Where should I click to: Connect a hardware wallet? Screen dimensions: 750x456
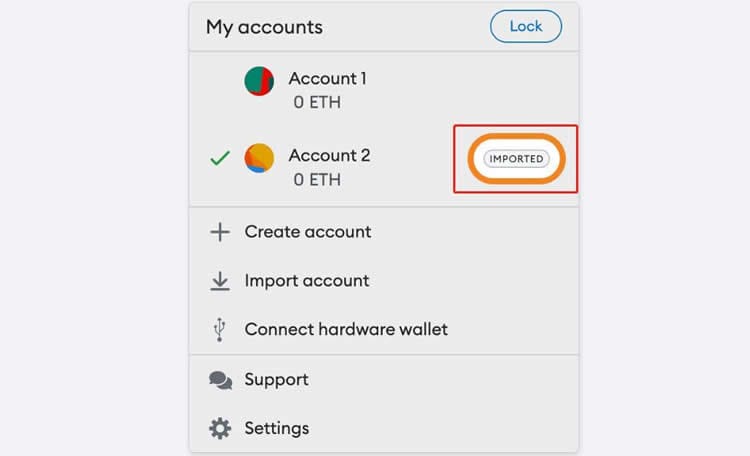pos(345,329)
